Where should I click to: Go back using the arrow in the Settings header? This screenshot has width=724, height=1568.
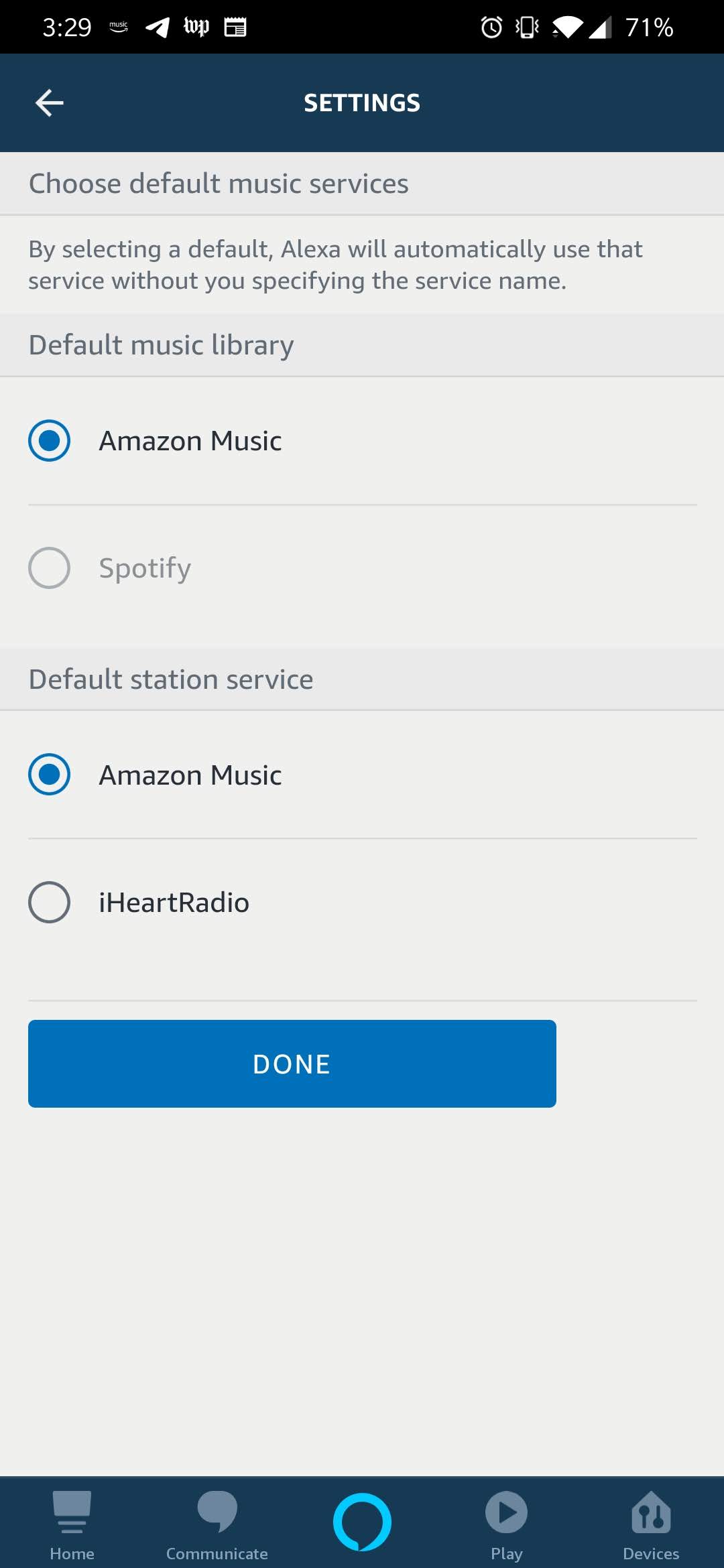[x=50, y=103]
